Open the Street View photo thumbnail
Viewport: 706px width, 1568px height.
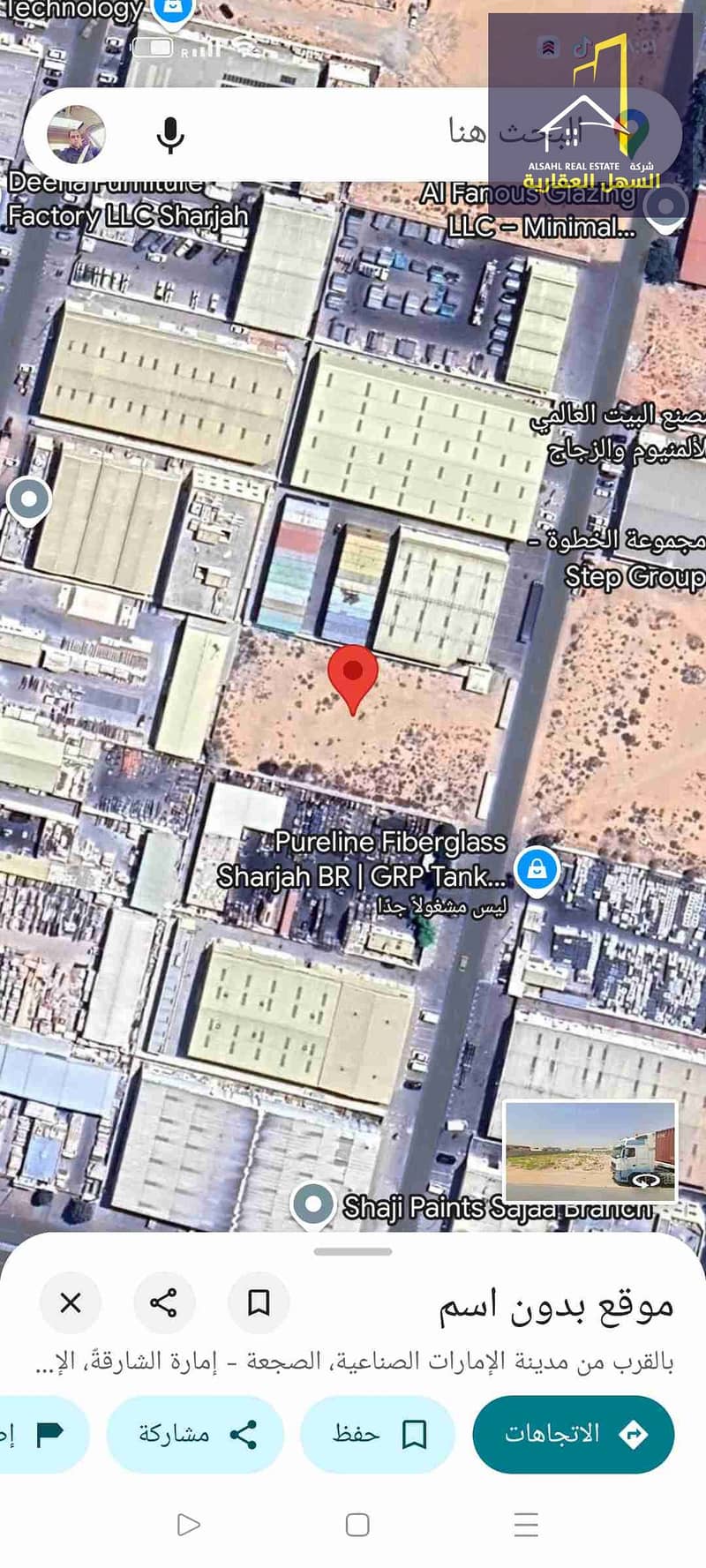point(590,1151)
